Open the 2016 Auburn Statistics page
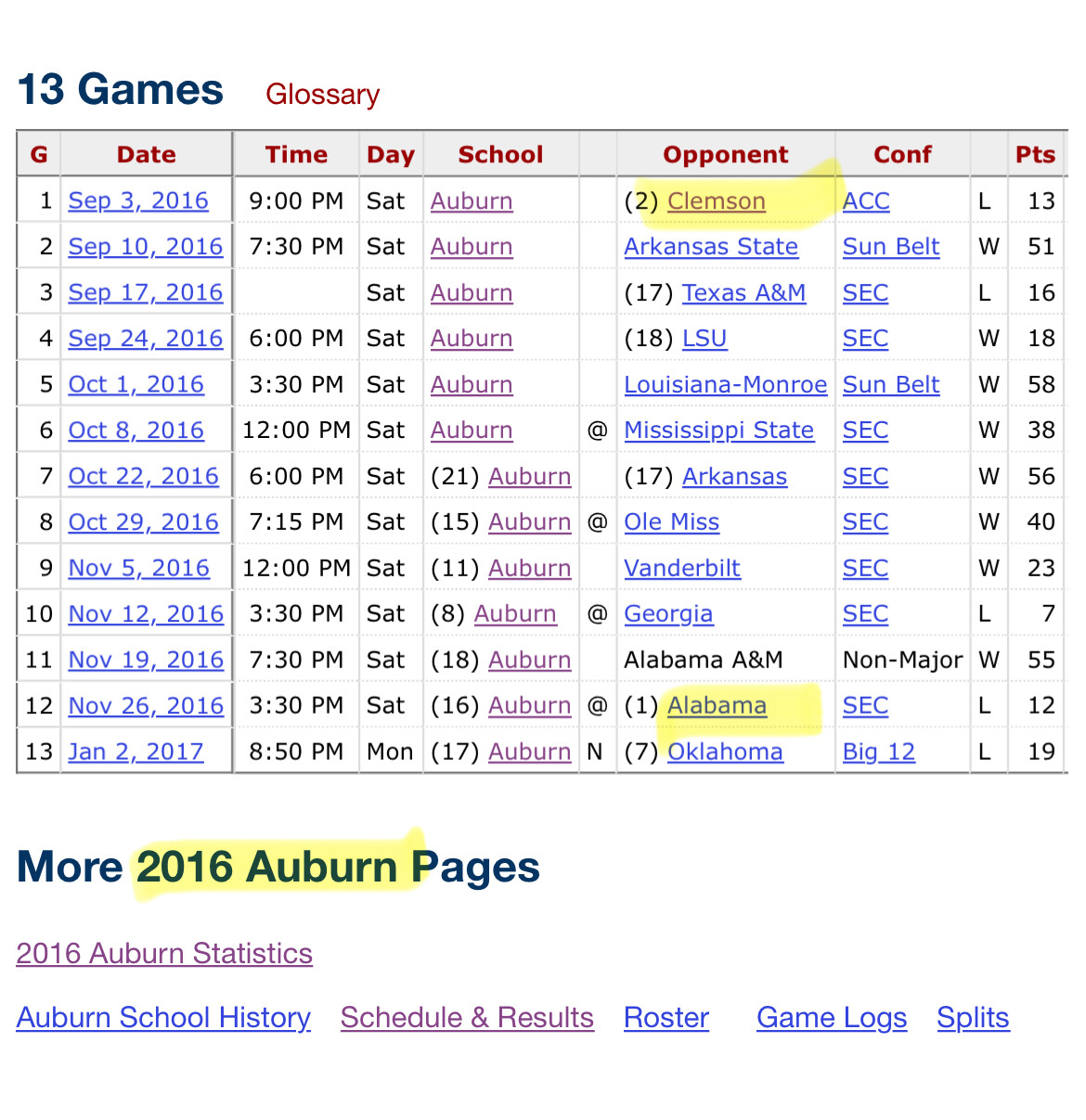1086x1120 pixels. pos(164,954)
